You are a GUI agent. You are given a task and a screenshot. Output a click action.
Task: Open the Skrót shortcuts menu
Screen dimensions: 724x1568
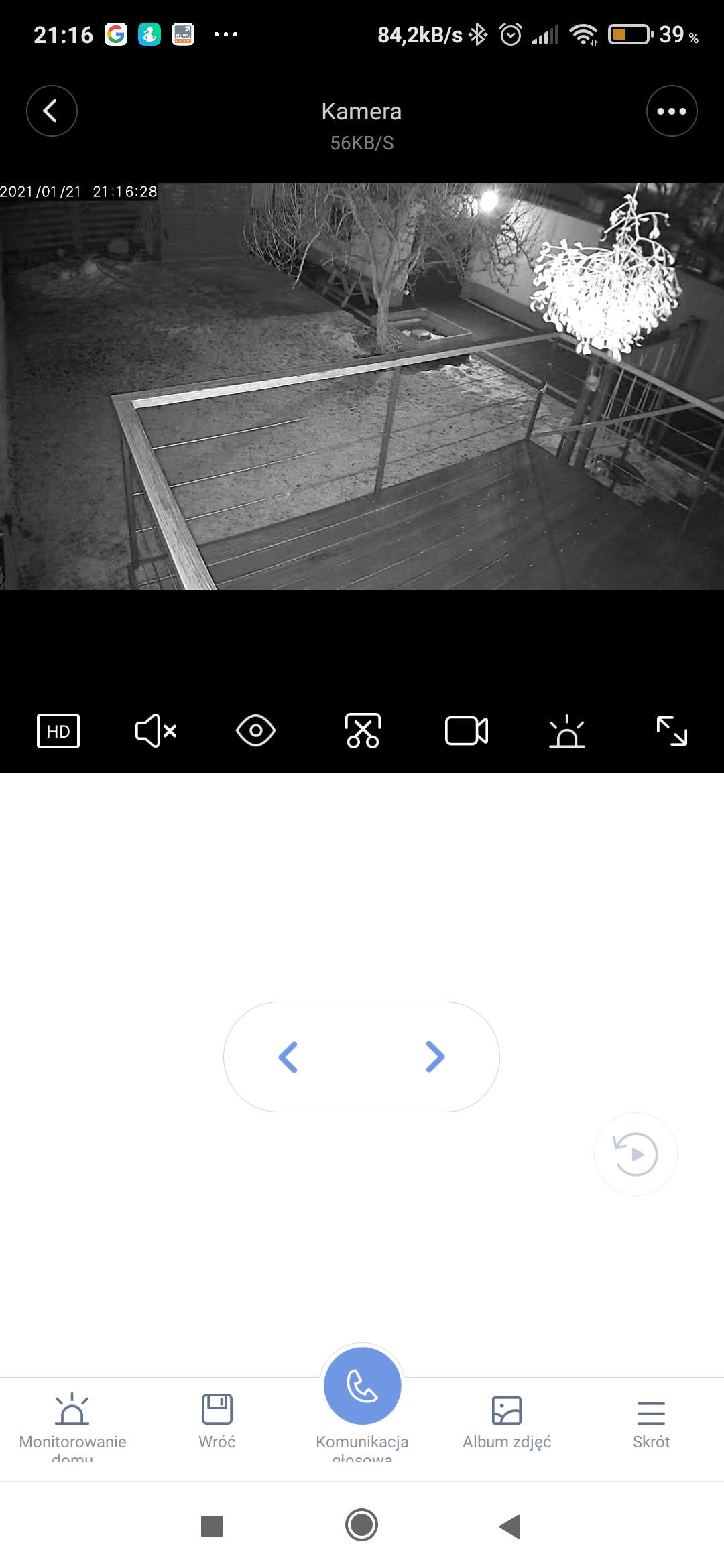click(651, 1422)
